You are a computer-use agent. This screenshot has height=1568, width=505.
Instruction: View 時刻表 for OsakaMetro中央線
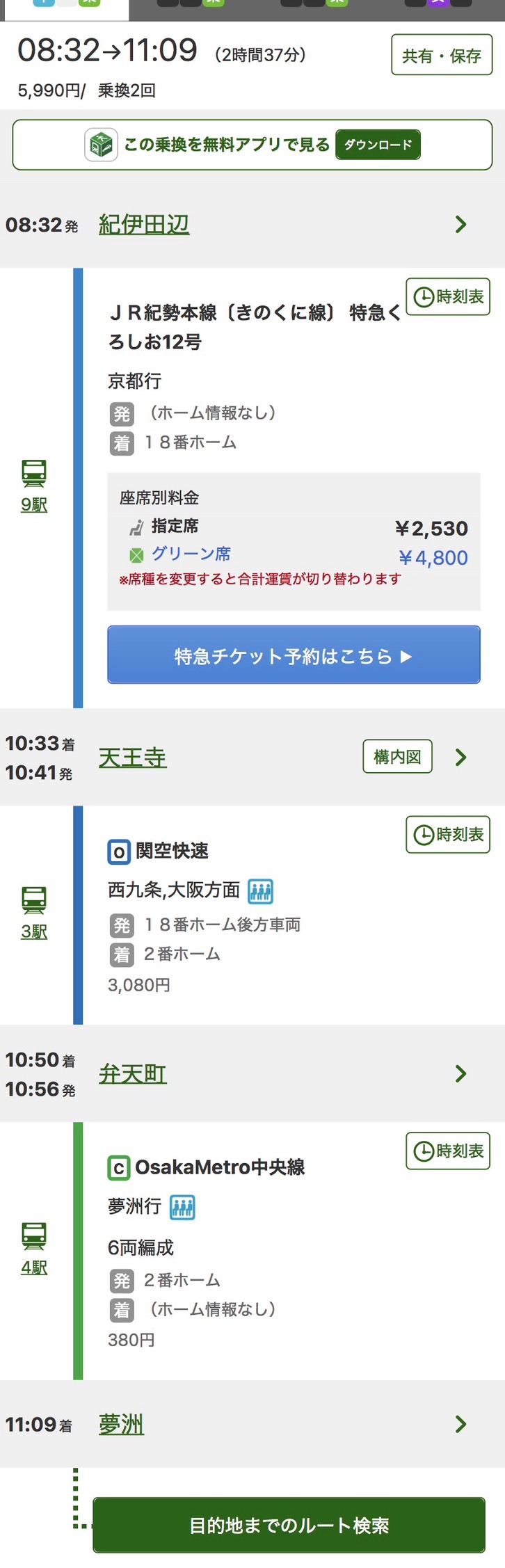[x=448, y=1151]
